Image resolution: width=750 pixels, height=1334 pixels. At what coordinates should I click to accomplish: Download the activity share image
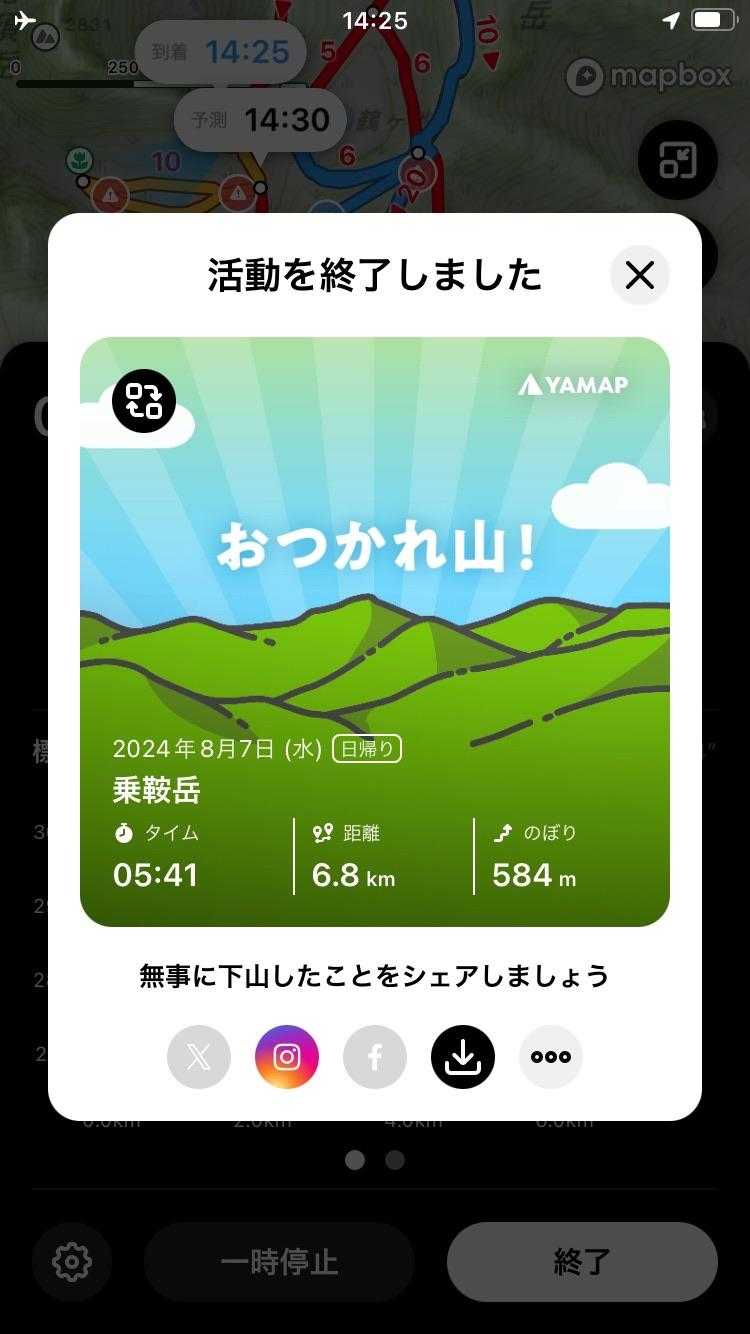coord(463,1057)
